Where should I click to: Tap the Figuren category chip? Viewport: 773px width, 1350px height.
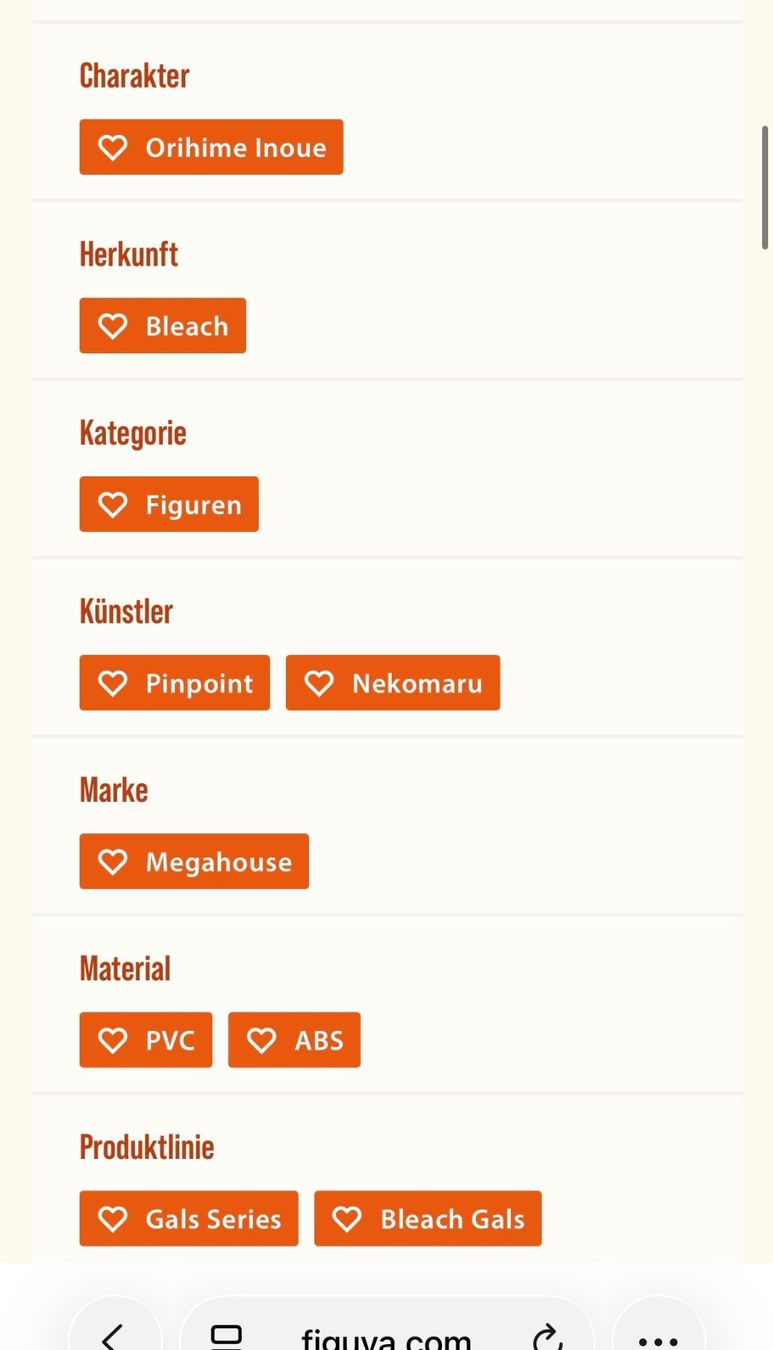tap(169, 504)
